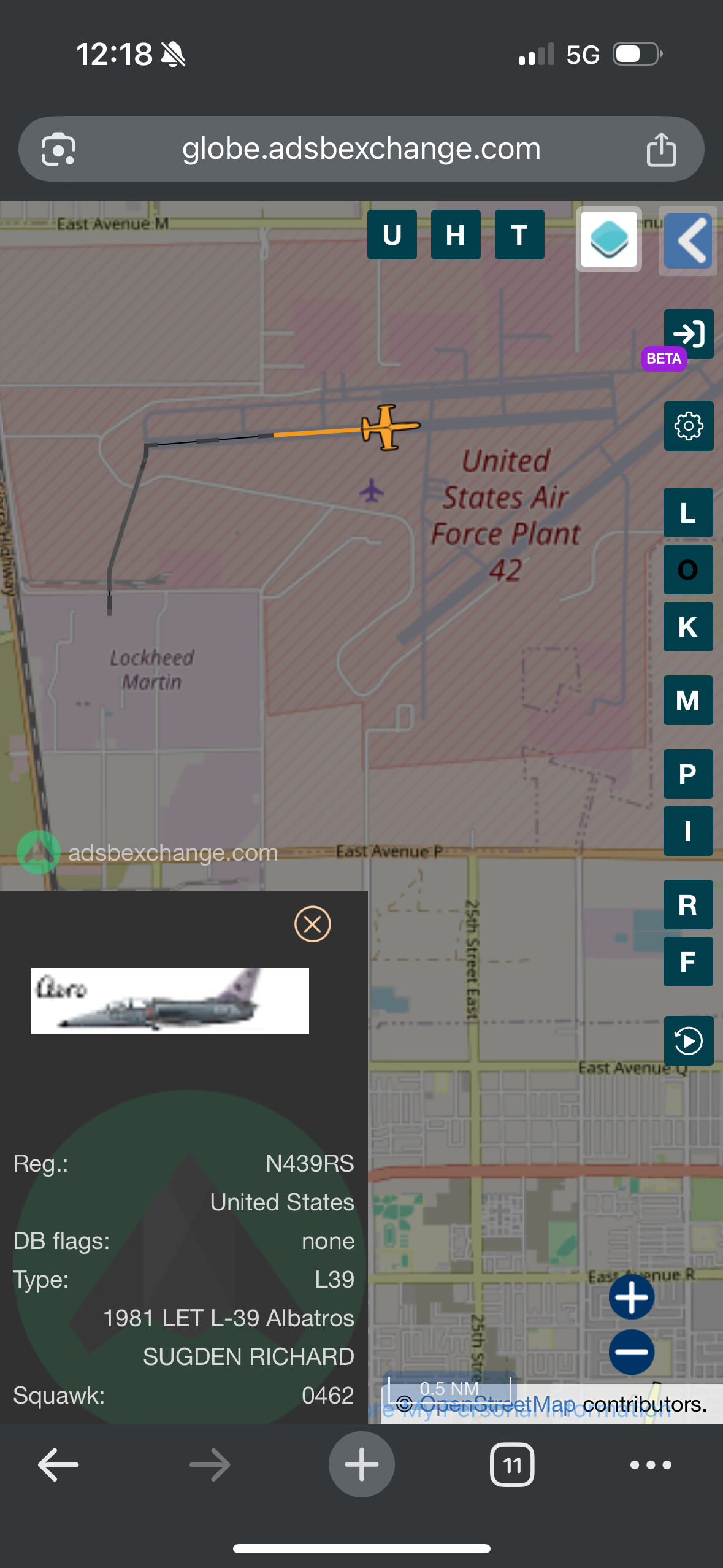This screenshot has height=1568, width=723.
Task: Tap the T map button
Action: [x=519, y=235]
